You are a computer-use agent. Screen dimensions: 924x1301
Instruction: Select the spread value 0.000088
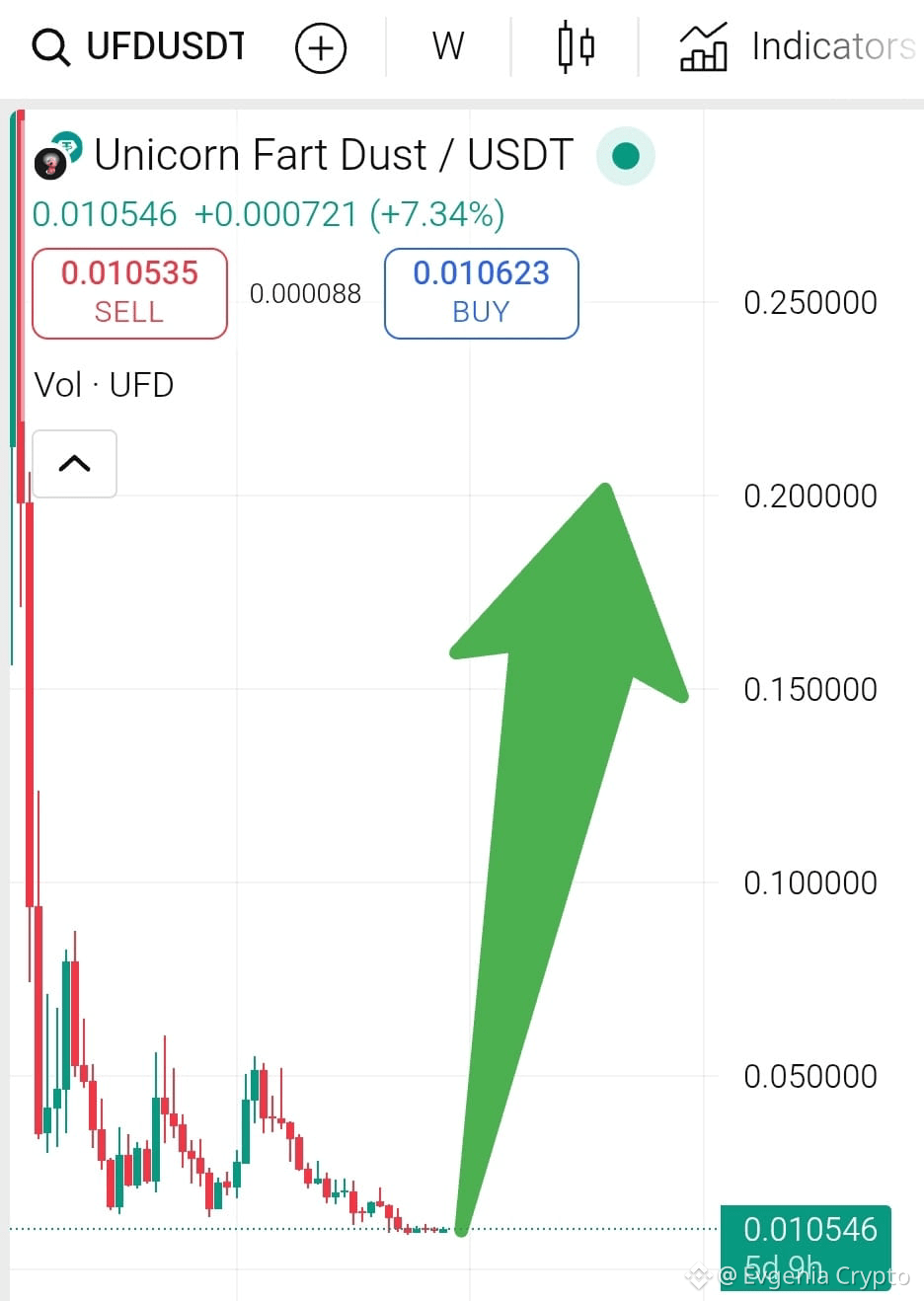coord(305,293)
